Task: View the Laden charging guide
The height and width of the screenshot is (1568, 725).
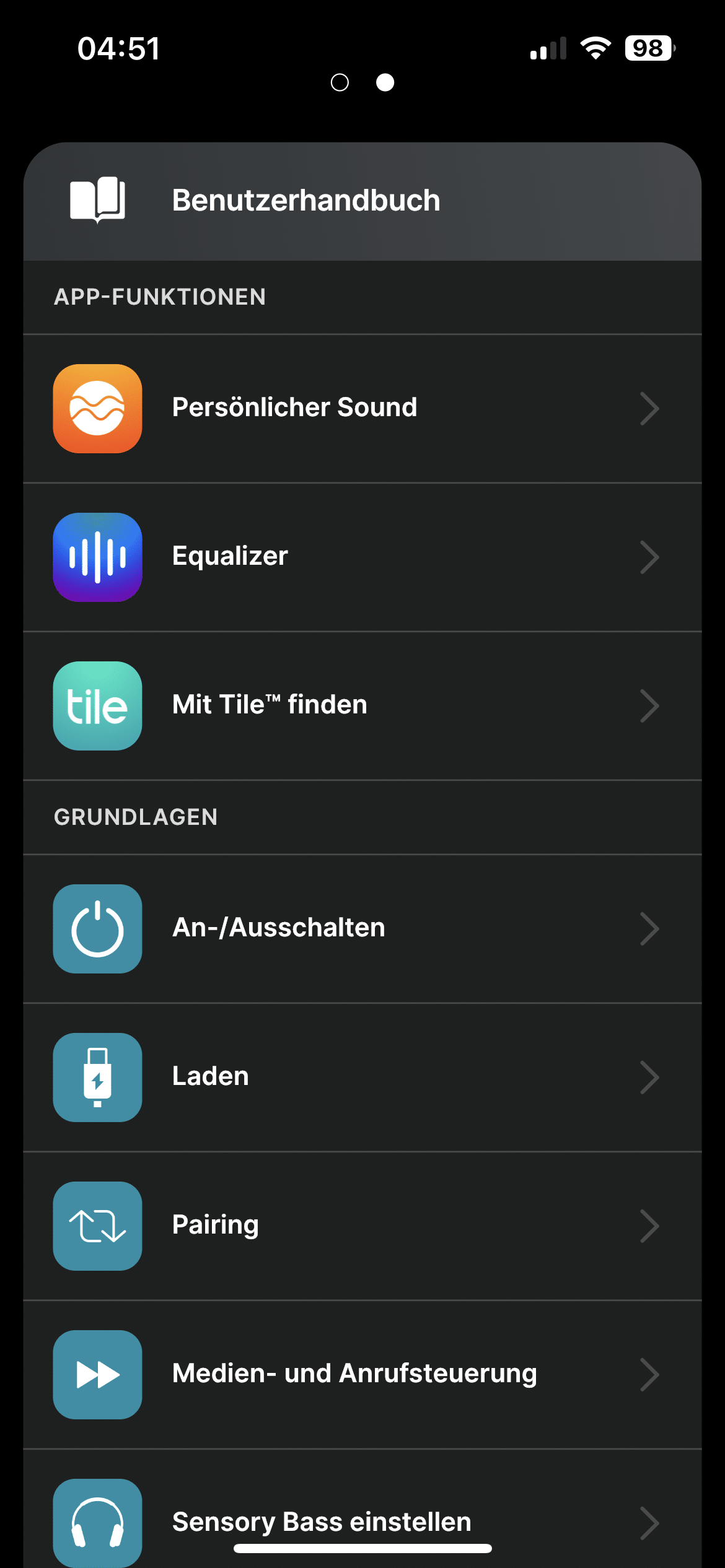Action: [362, 1077]
